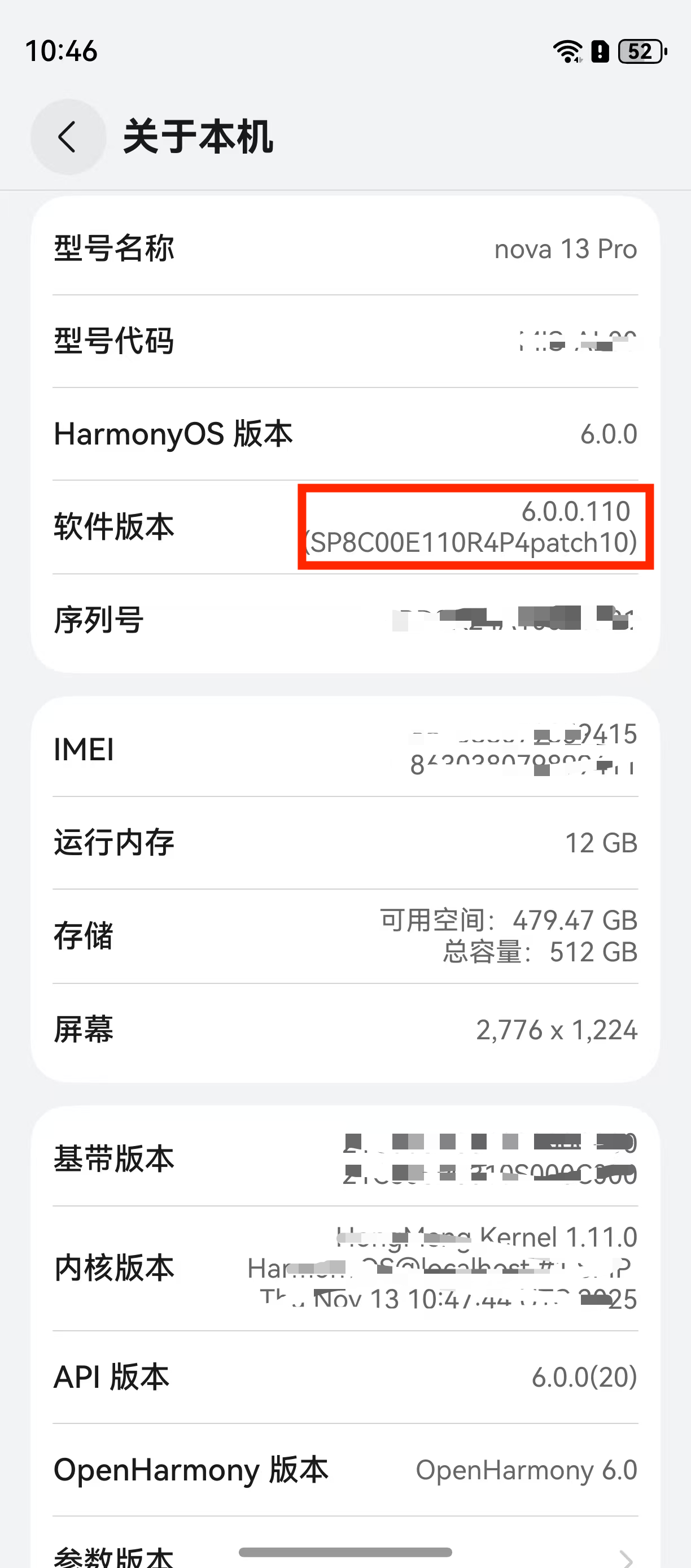Tap the API 版本 row showing 6.0.0(20)
The image size is (691, 1568).
point(345,1377)
